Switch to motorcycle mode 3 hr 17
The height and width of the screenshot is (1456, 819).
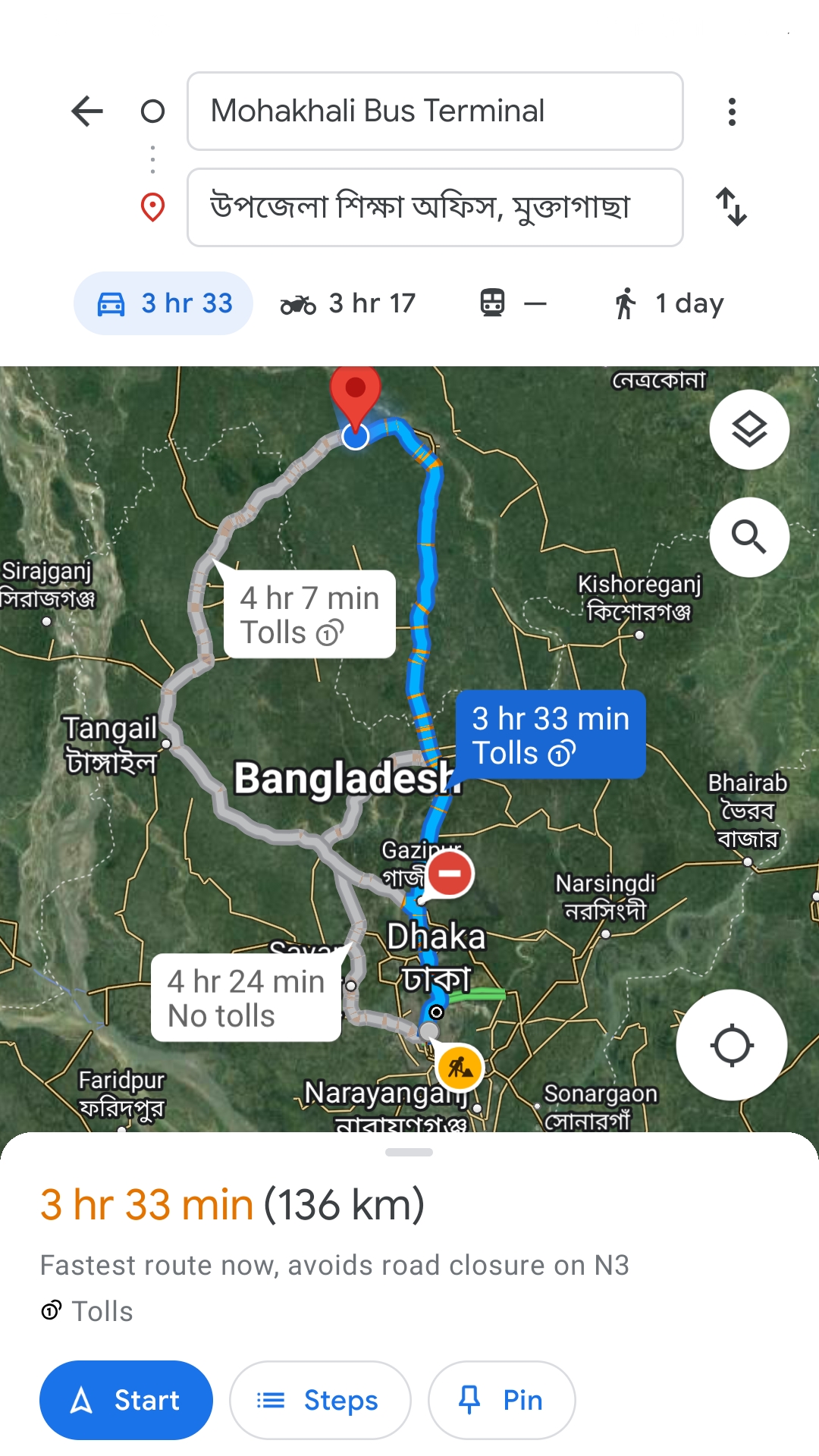click(x=349, y=303)
